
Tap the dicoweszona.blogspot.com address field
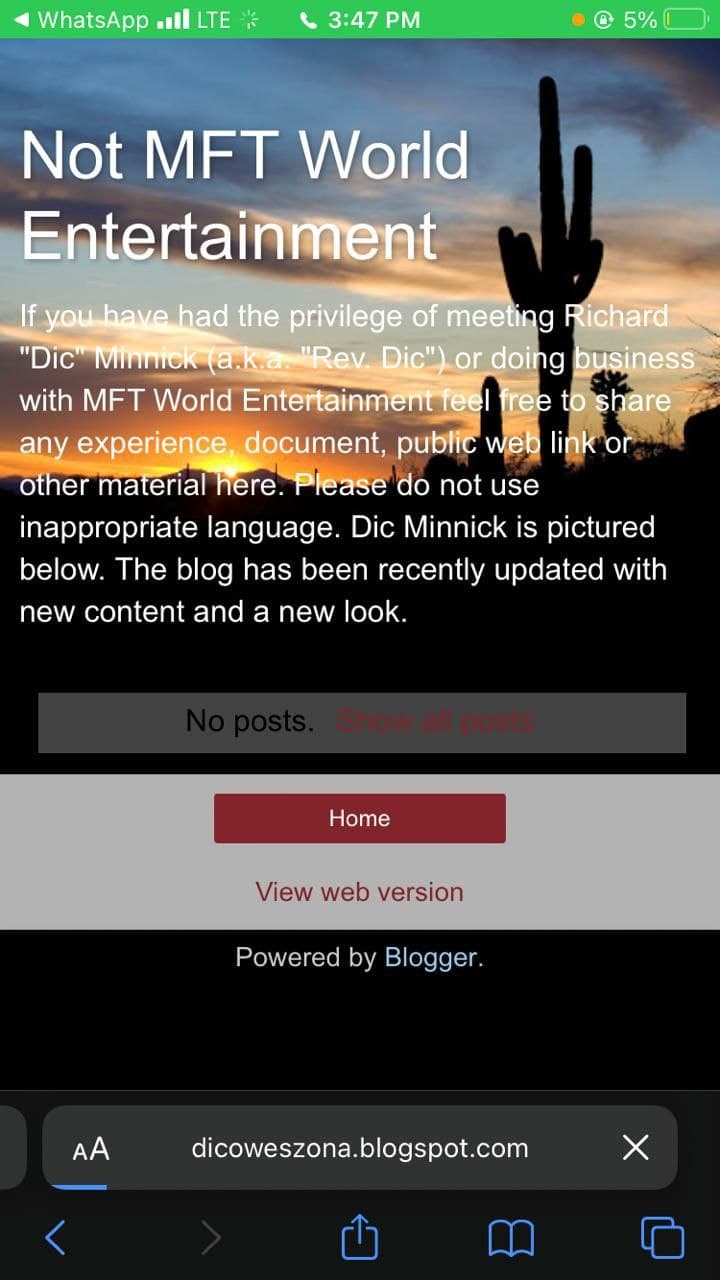(360, 1148)
